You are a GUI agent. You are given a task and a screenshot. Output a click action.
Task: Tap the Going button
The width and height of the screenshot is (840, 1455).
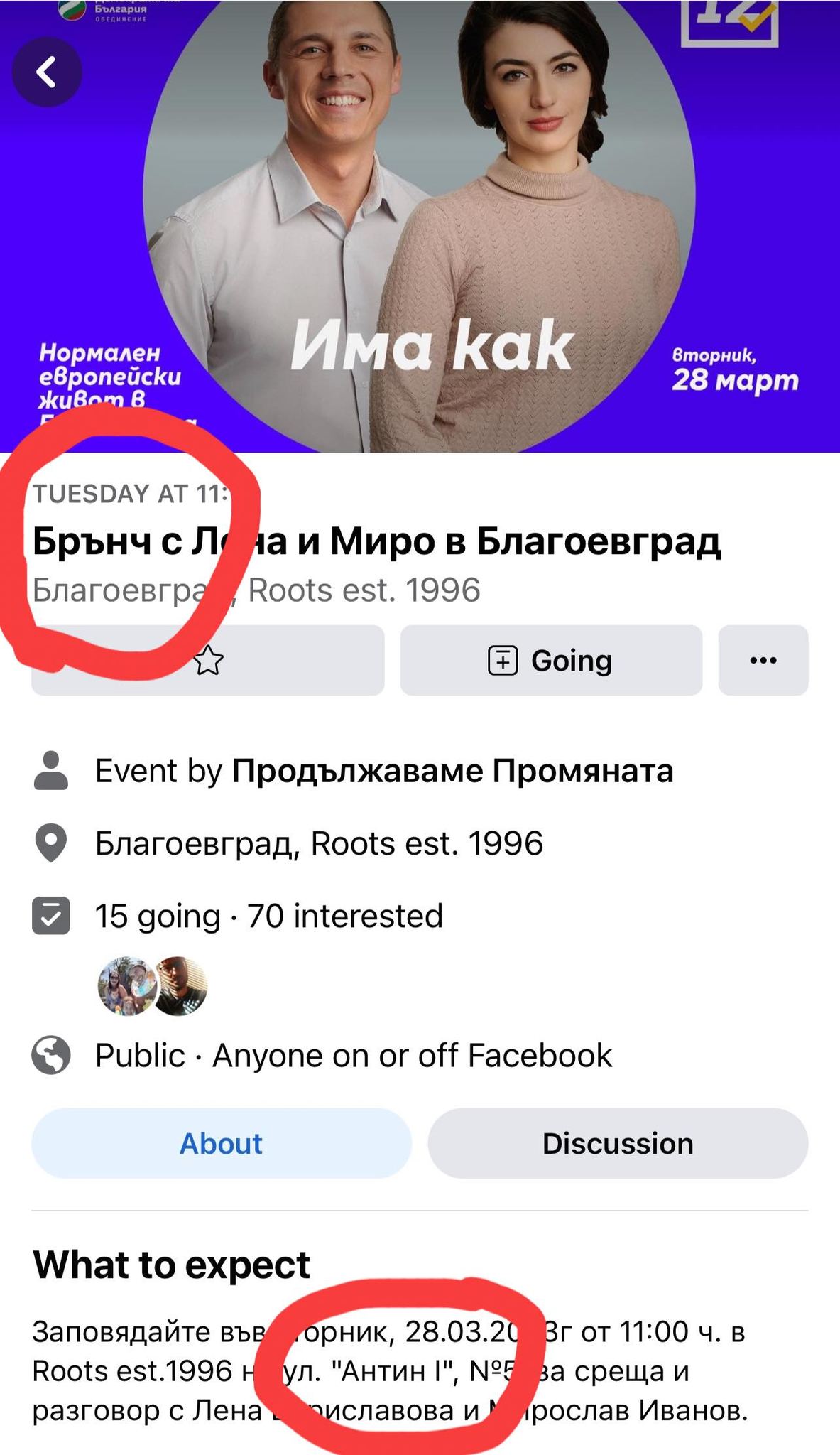pos(551,661)
